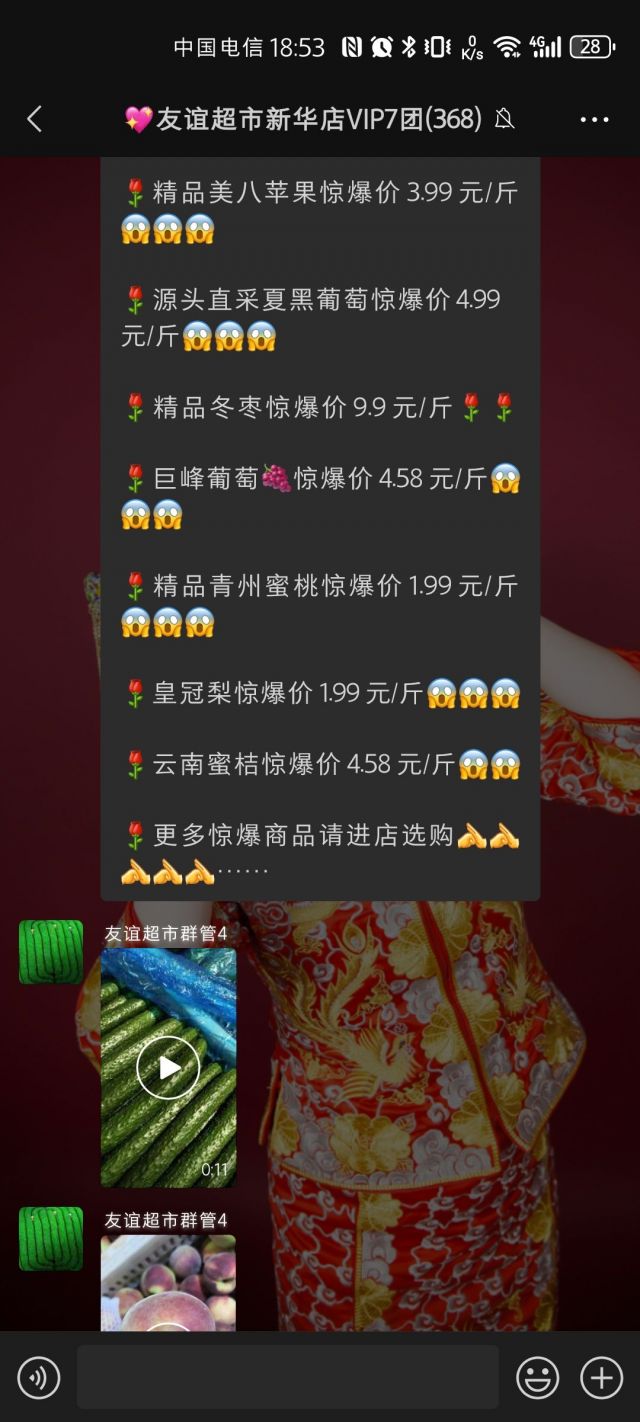
Task: Go back from the group chat
Action: pyautogui.click(x=34, y=120)
